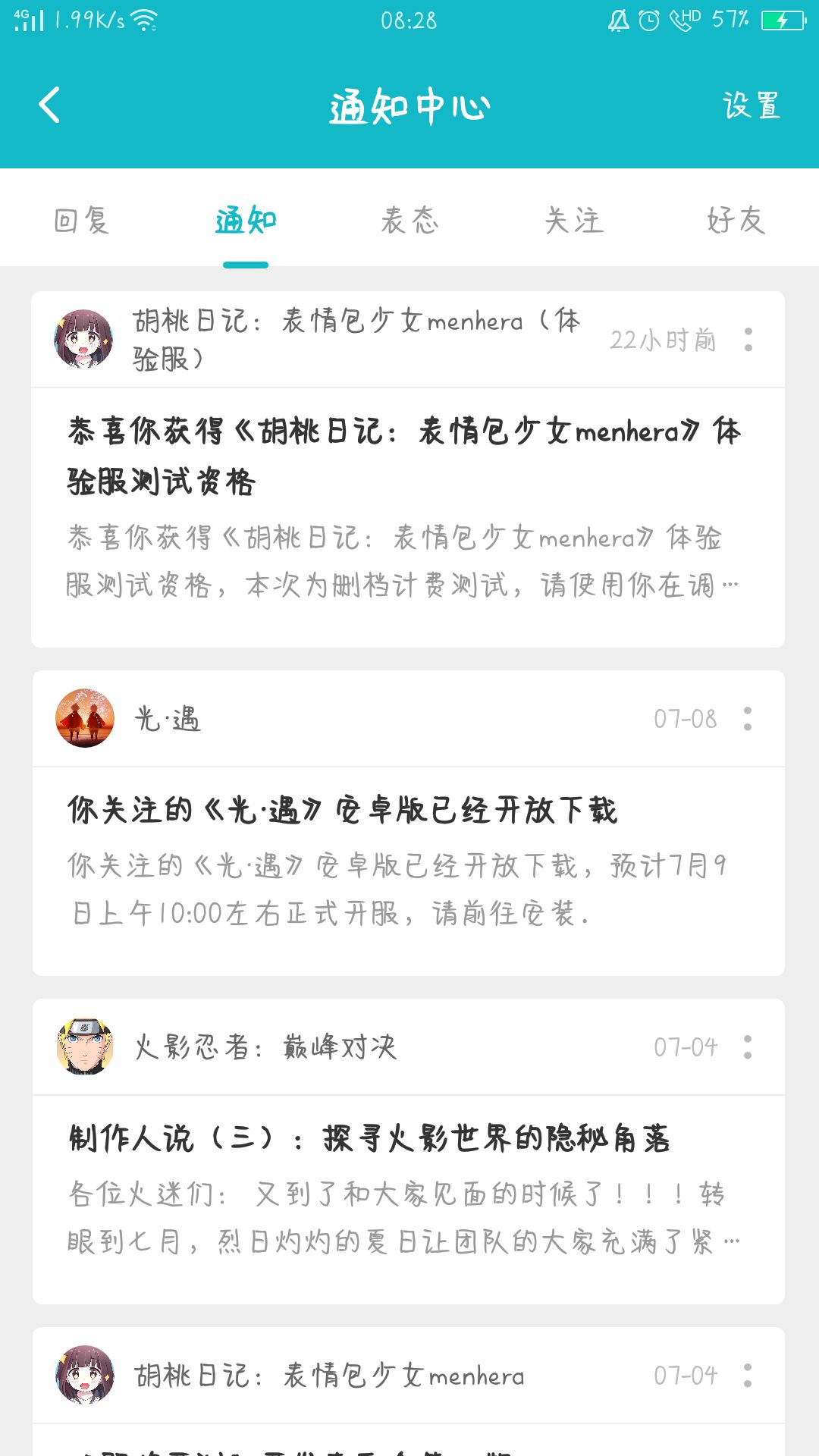Image resolution: width=819 pixels, height=1456 pixels.
Task: Switch to the 表态 tab
Action: click(409, 221)
